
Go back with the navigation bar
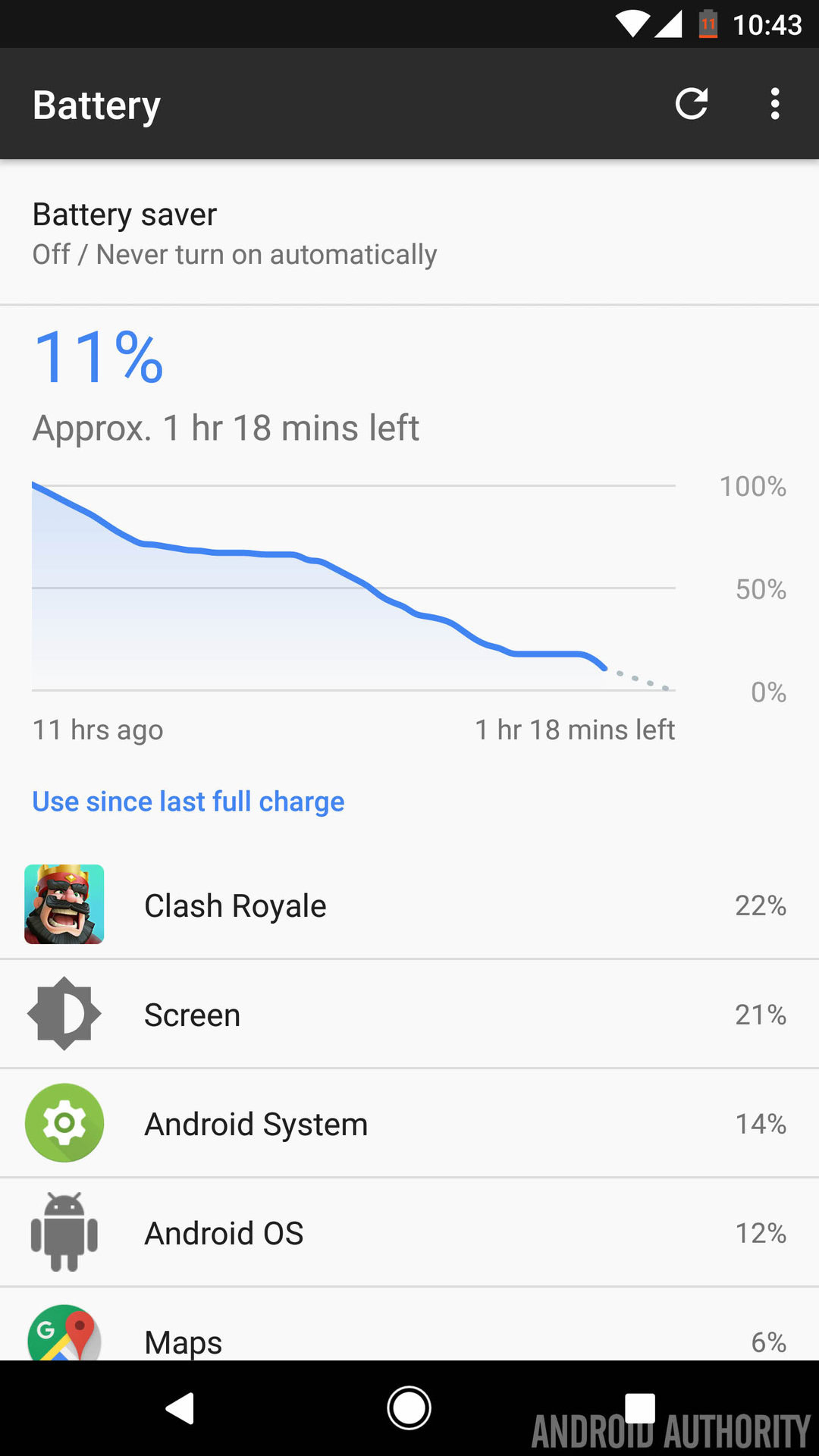pyautogui.click(x=180, y=1408)
